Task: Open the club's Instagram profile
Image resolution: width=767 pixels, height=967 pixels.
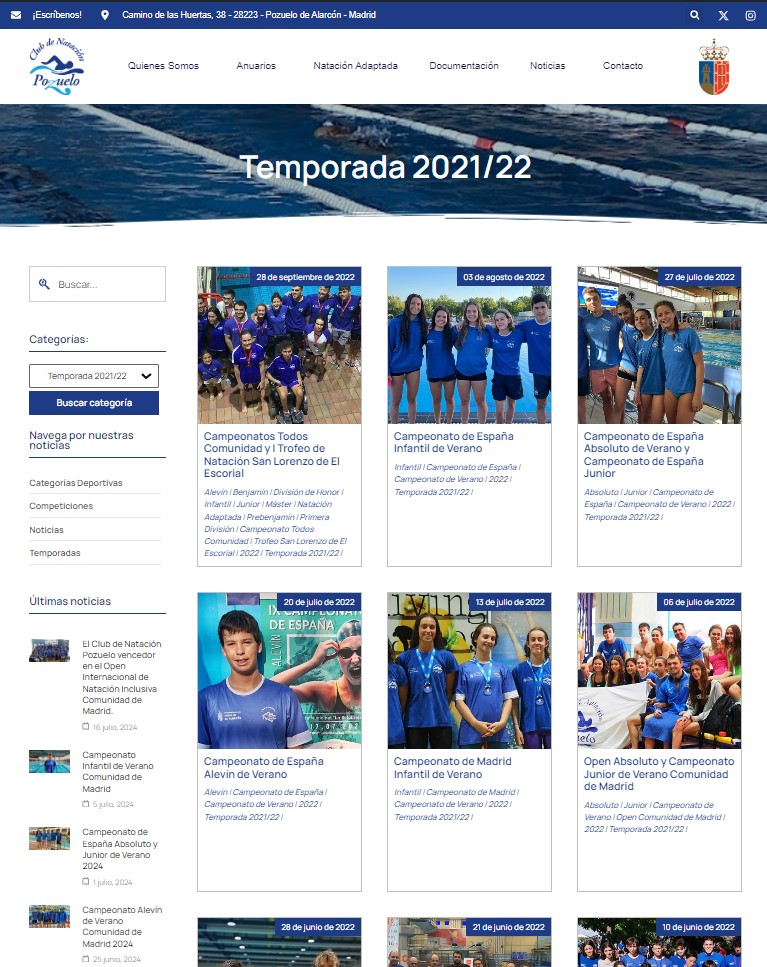Action: [750, 15]
